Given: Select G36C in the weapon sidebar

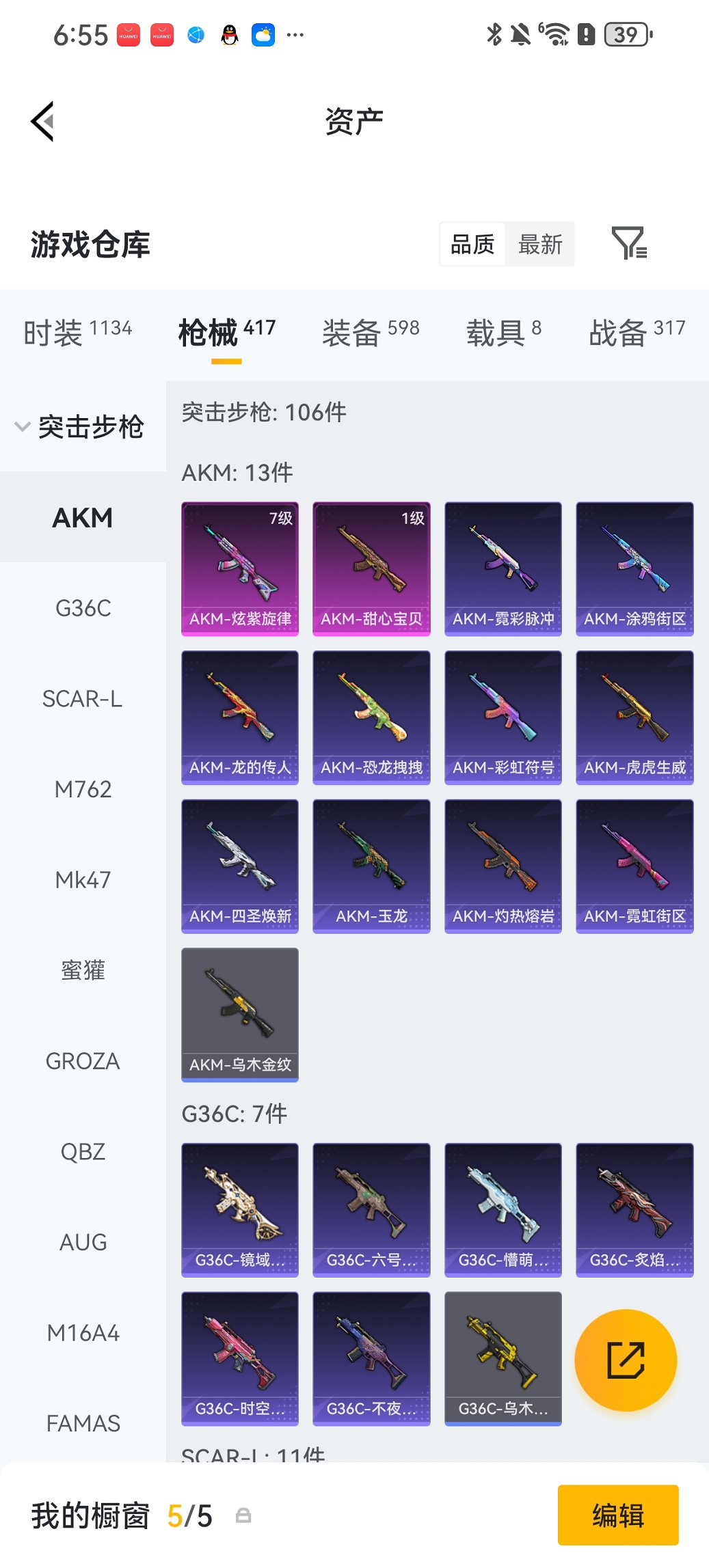Looking at the screenshot, I should point(83,608).
